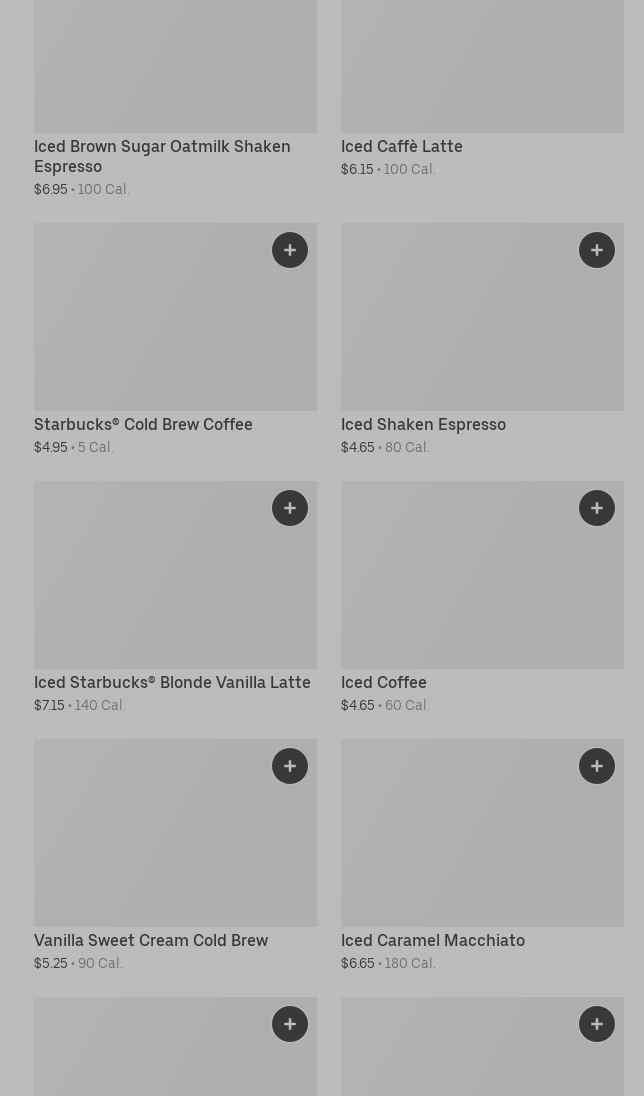The width and height of the screenshot is (644, 1096).
Task: Add Vanilla Sweet Cream Cold Brew to order
Action: click(290, 766)
